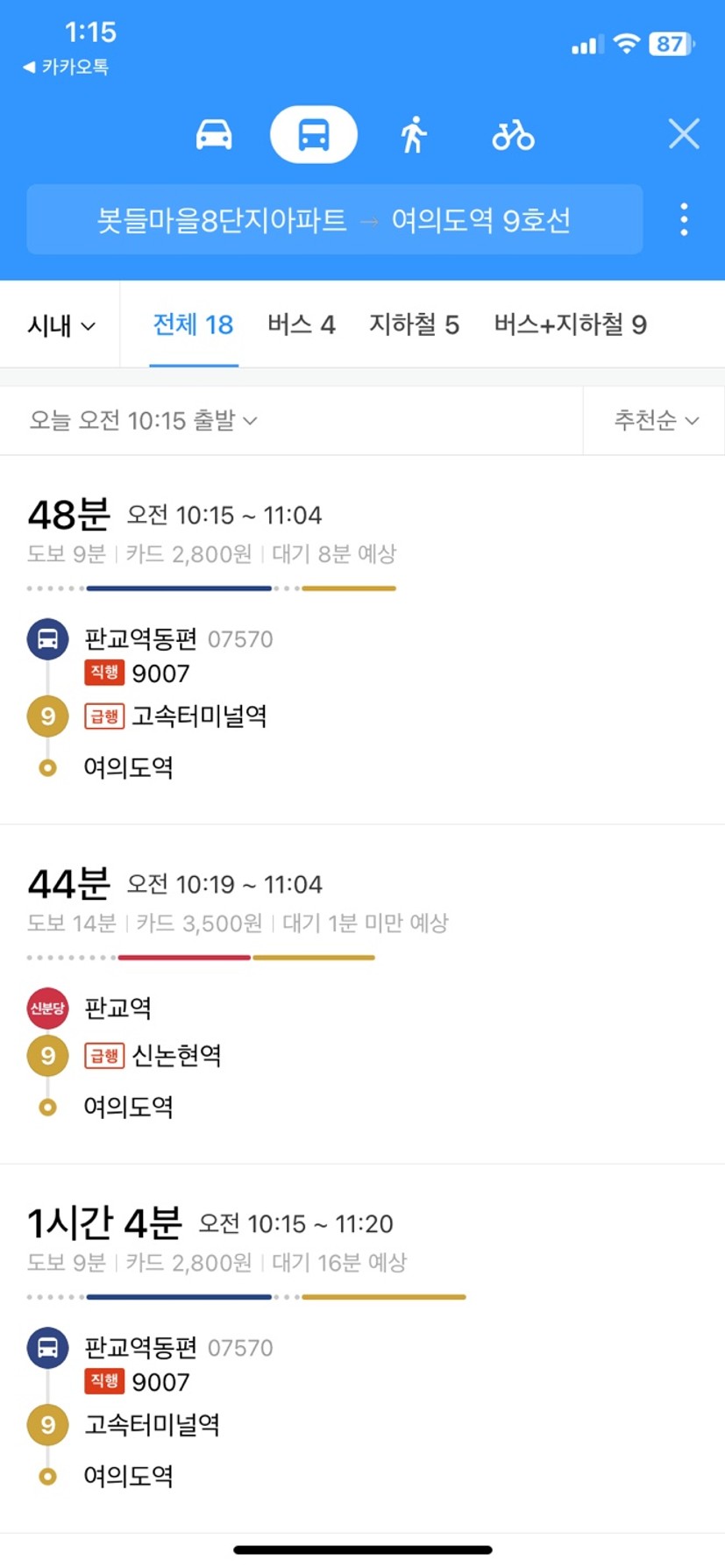Open the 44분 route via 신분당 판교역

[x=362, y=994]
